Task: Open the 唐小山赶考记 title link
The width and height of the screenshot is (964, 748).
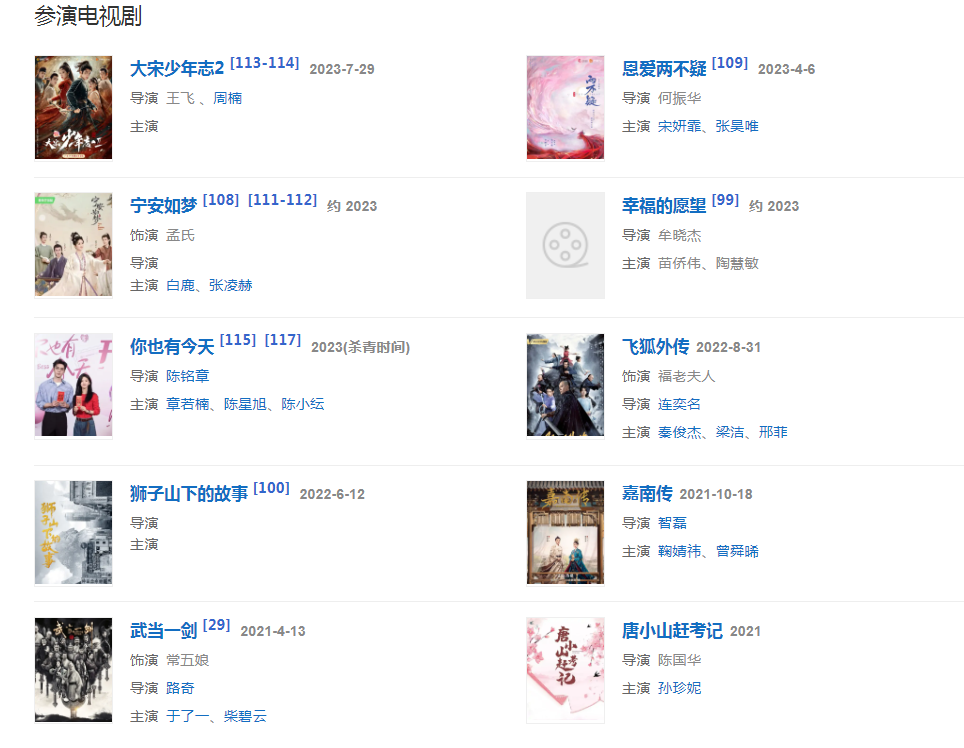Action: tap(672, 631)
